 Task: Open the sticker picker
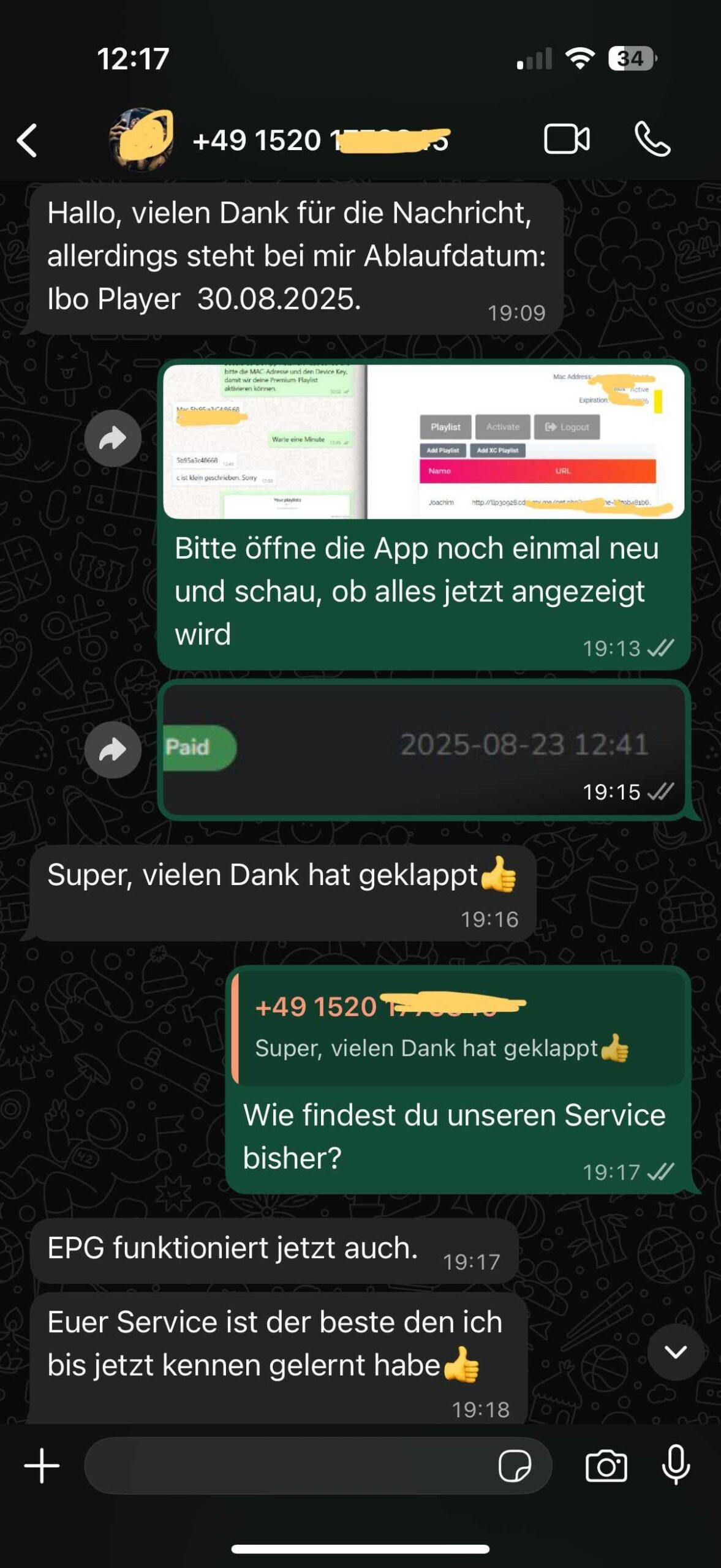(515, 1466)
